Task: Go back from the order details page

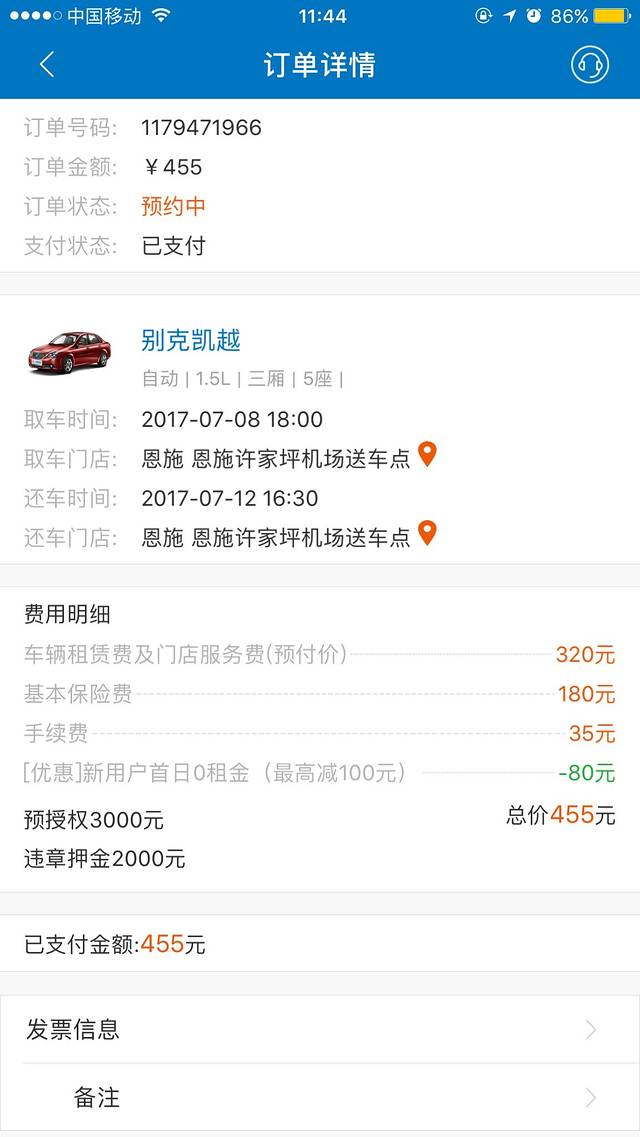Action: pos(47,65)
